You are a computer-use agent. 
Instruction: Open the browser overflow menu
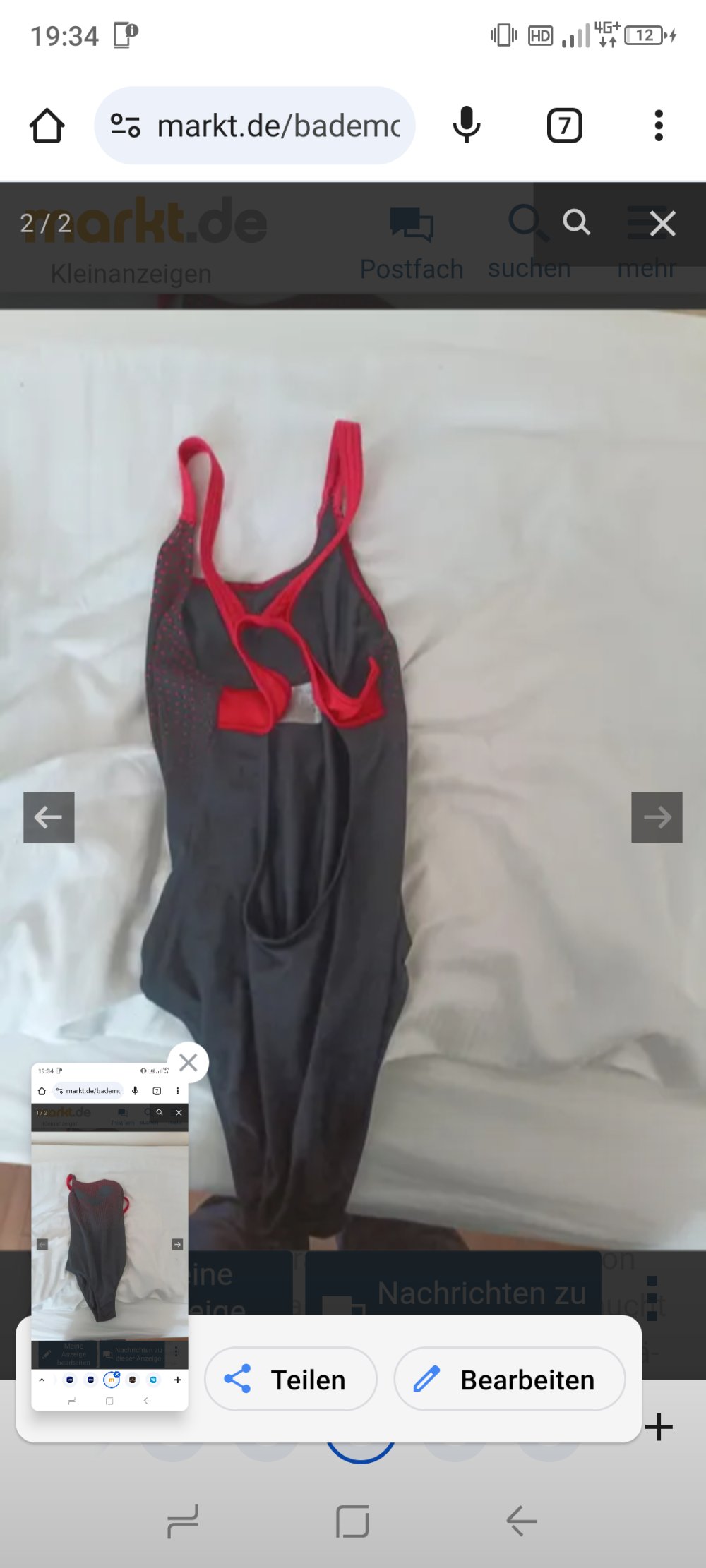[658, 126]
